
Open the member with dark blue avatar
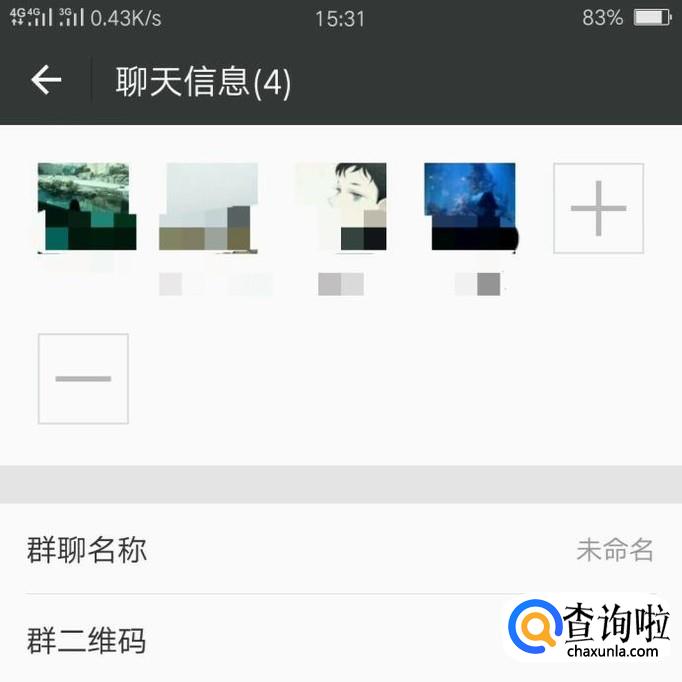tap(470, 207)
